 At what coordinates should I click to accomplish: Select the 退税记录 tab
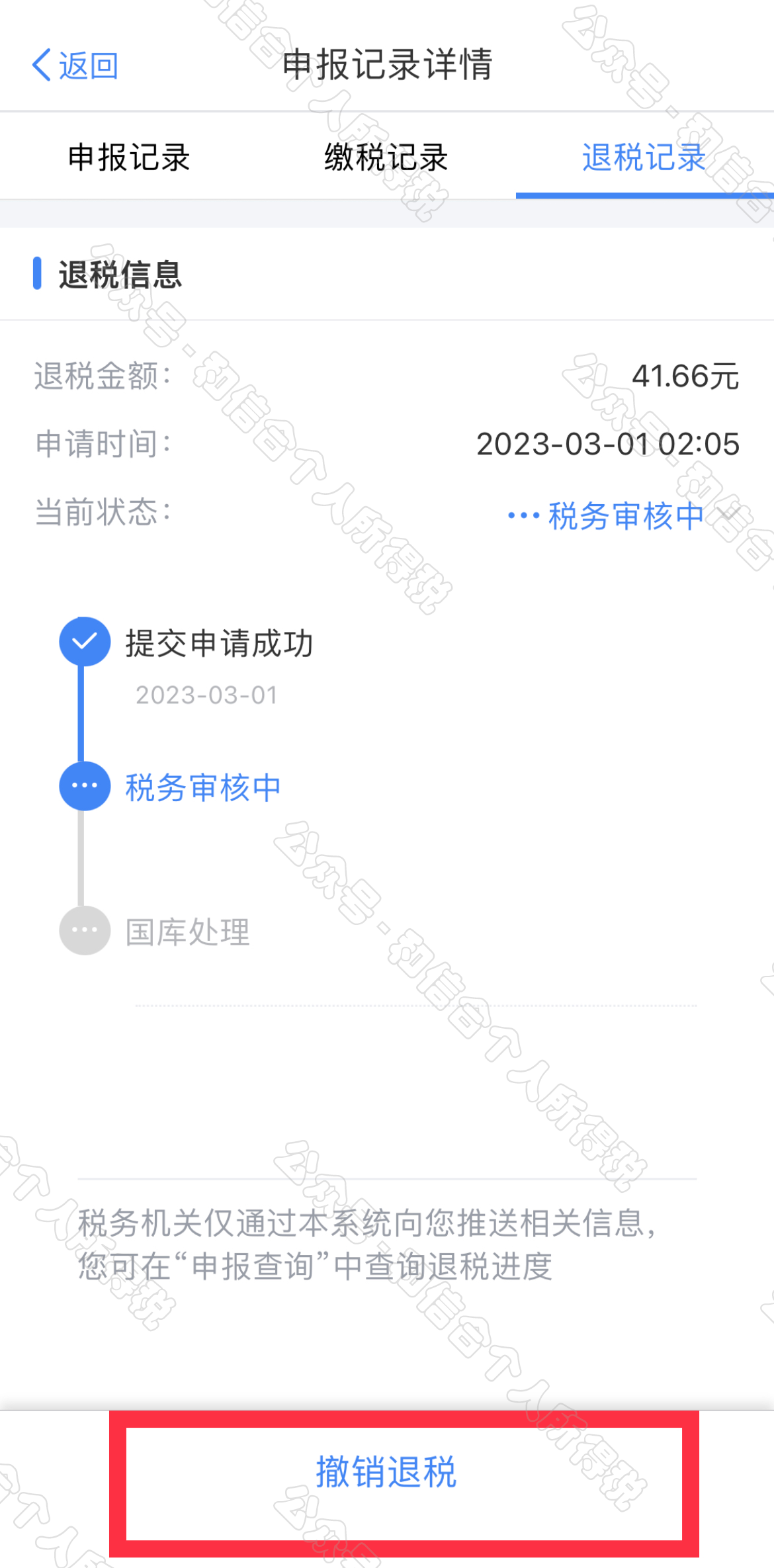[x=644, y=157]
